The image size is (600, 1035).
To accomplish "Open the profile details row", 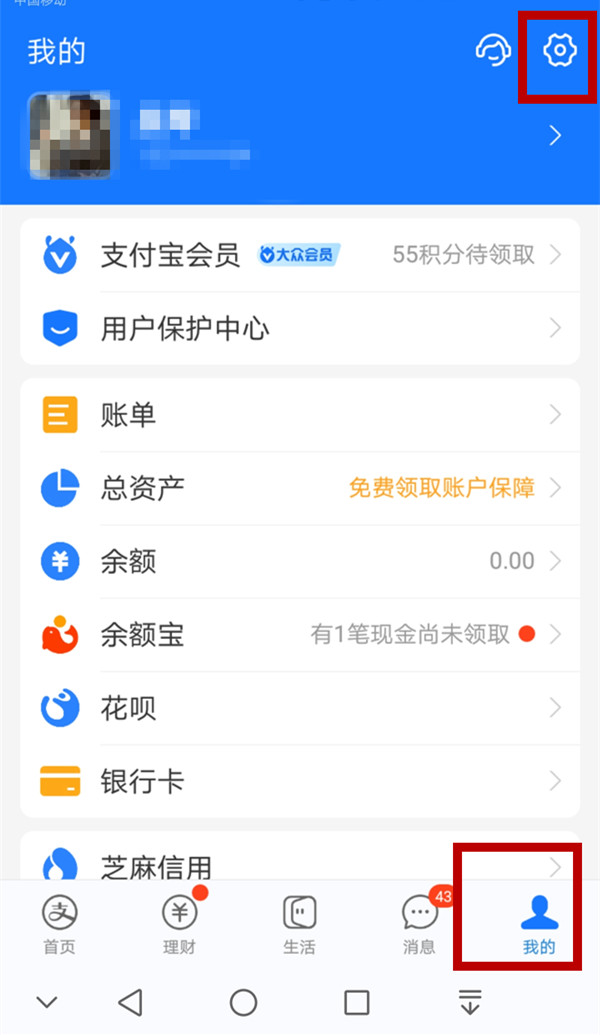I will click(x=300, y=136).
